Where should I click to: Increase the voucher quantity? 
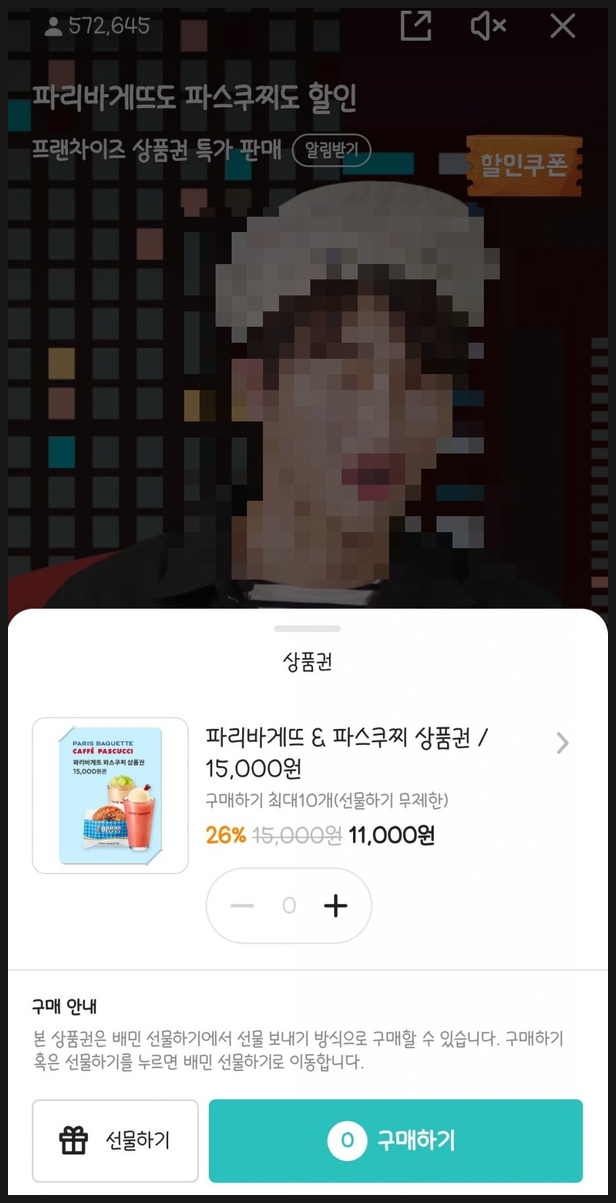336,906
